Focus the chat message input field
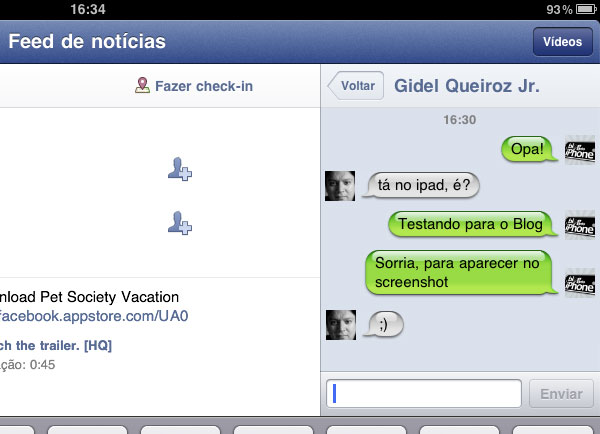 pyautogui.click(x=424, y=393)
